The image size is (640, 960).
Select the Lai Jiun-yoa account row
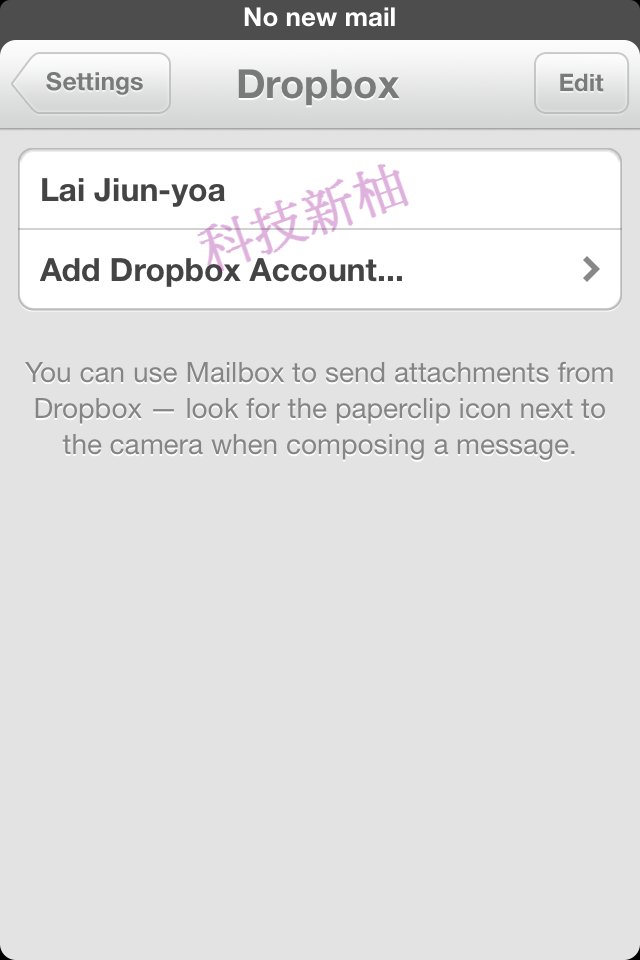pos(320,190)
